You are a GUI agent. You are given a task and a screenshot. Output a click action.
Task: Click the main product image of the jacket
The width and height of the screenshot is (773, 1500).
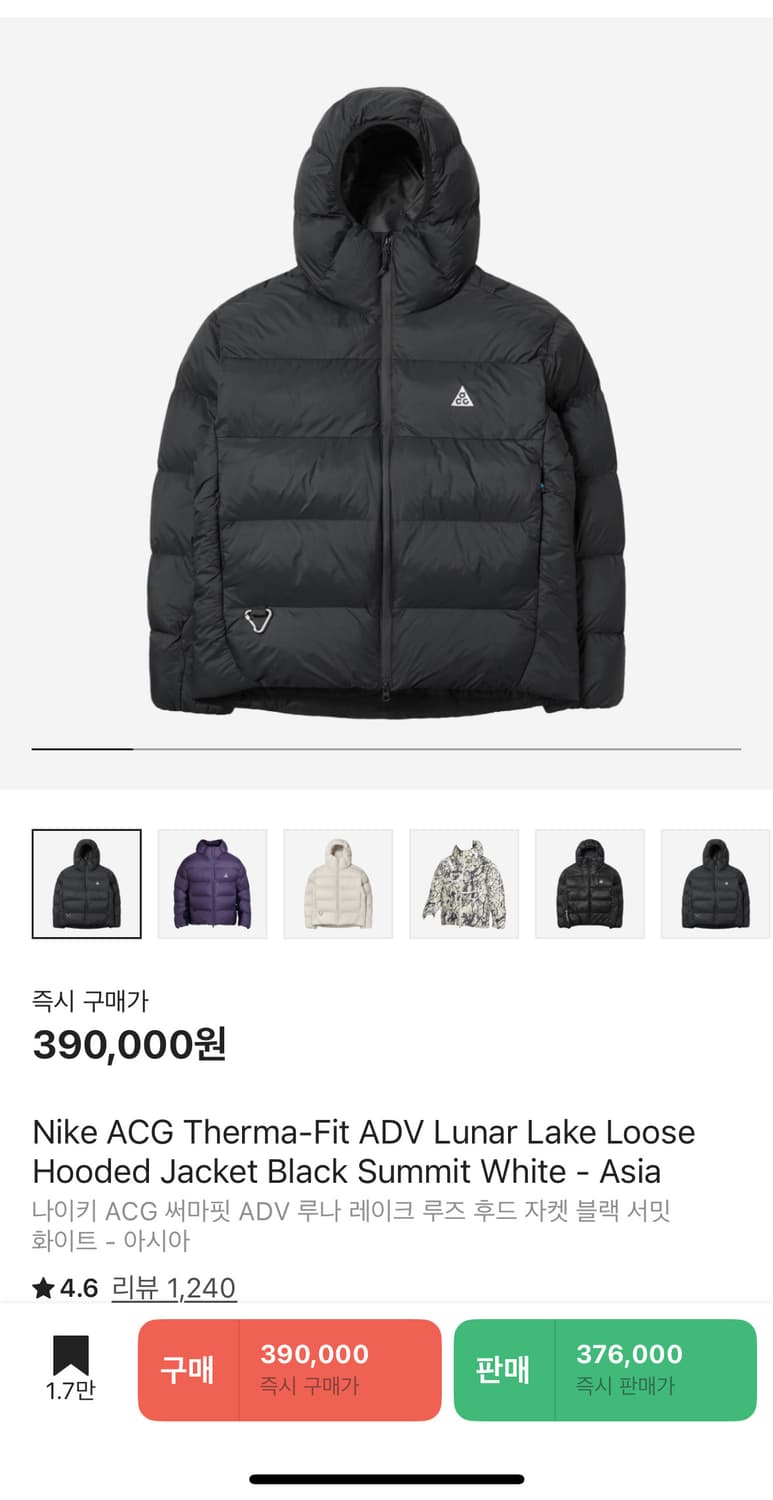click(386, 400)
